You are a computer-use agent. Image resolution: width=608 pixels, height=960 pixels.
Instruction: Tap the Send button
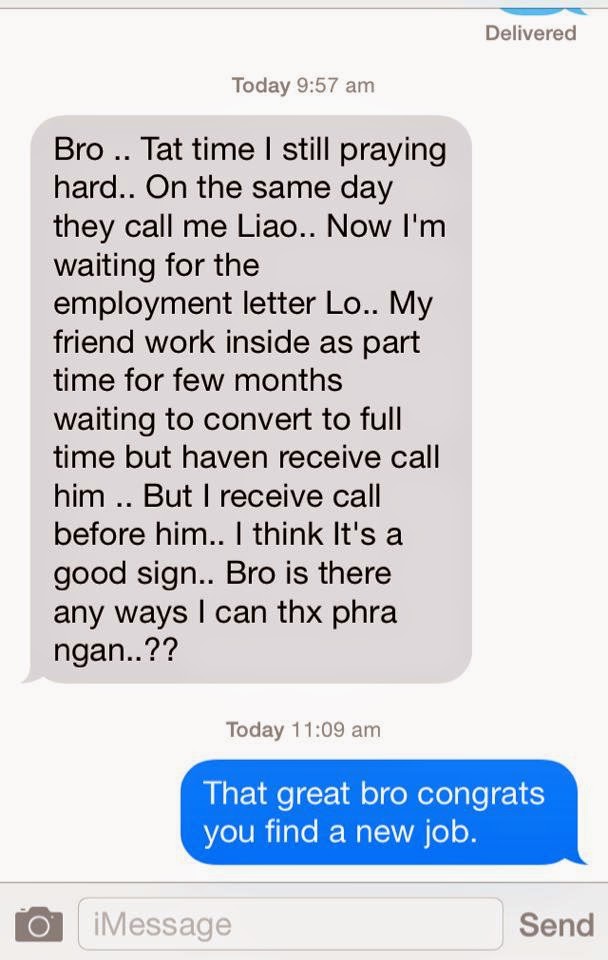[555, 925]
